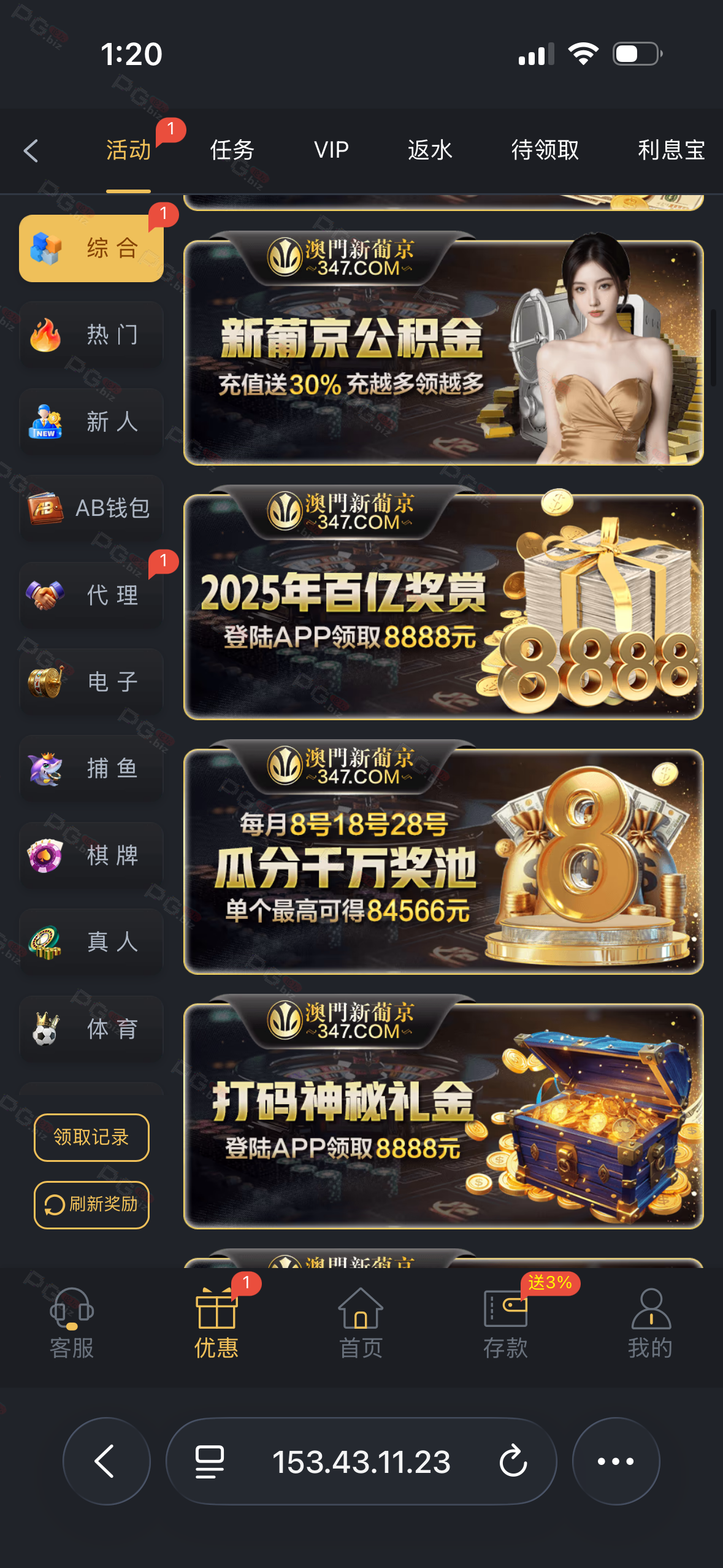Screen dimensions: 723x1568
Task: Open the 返水 tab
Action: (x=430, y=150)
